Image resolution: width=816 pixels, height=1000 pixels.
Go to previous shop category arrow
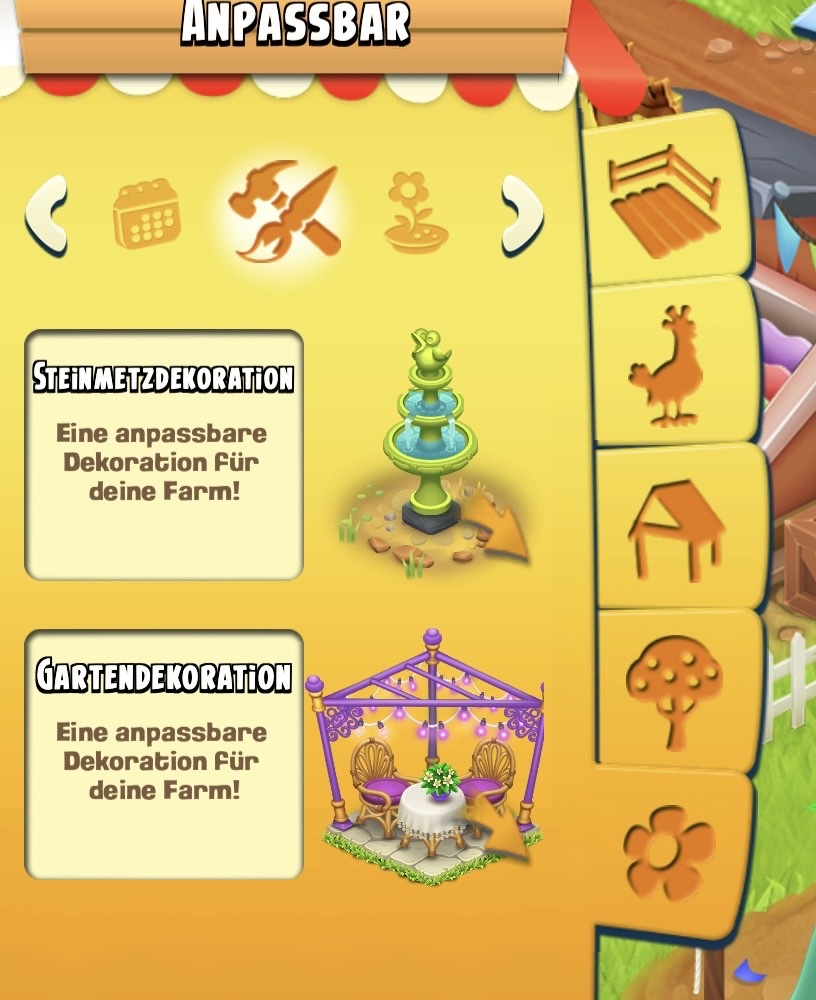tap(46, 214)
